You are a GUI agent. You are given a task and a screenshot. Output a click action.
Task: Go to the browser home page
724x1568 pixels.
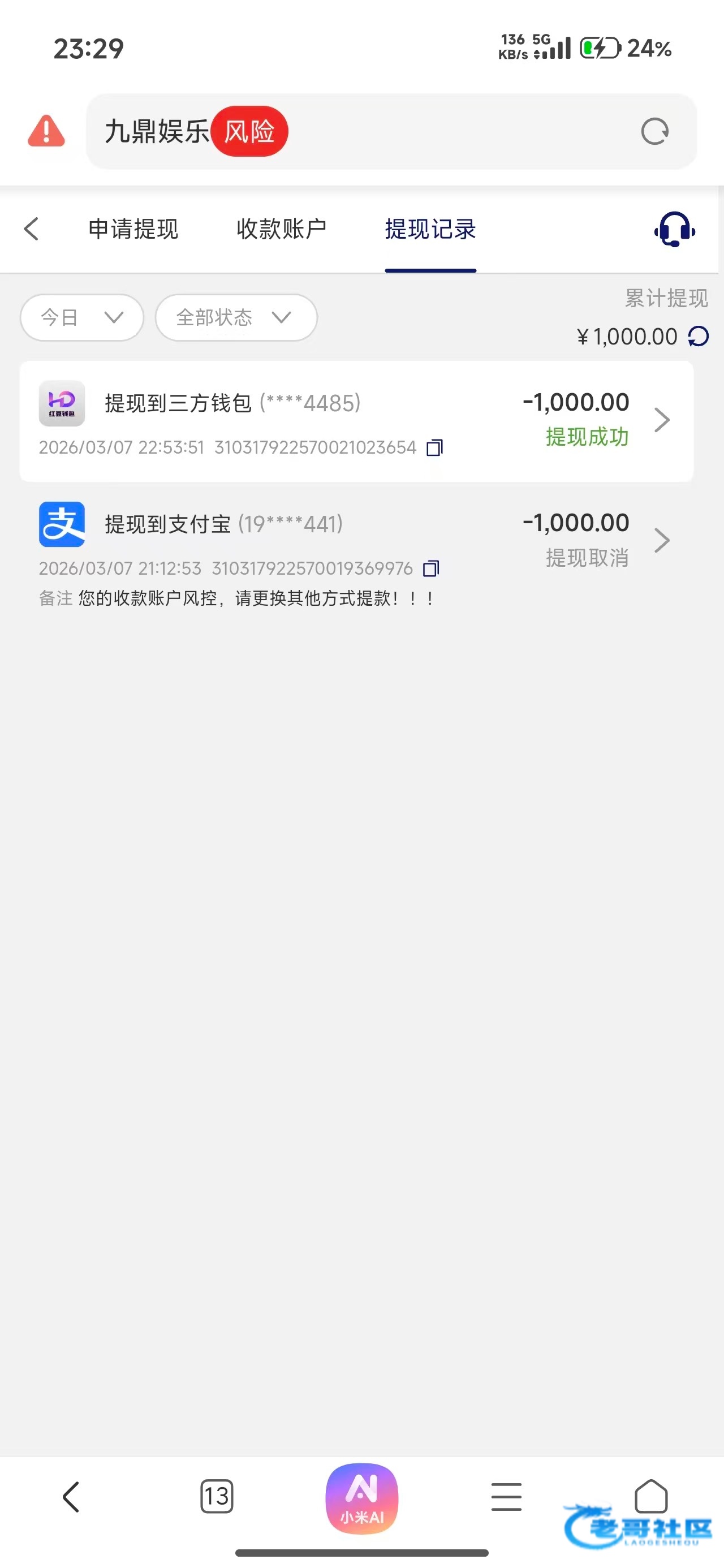point(651,1497)
